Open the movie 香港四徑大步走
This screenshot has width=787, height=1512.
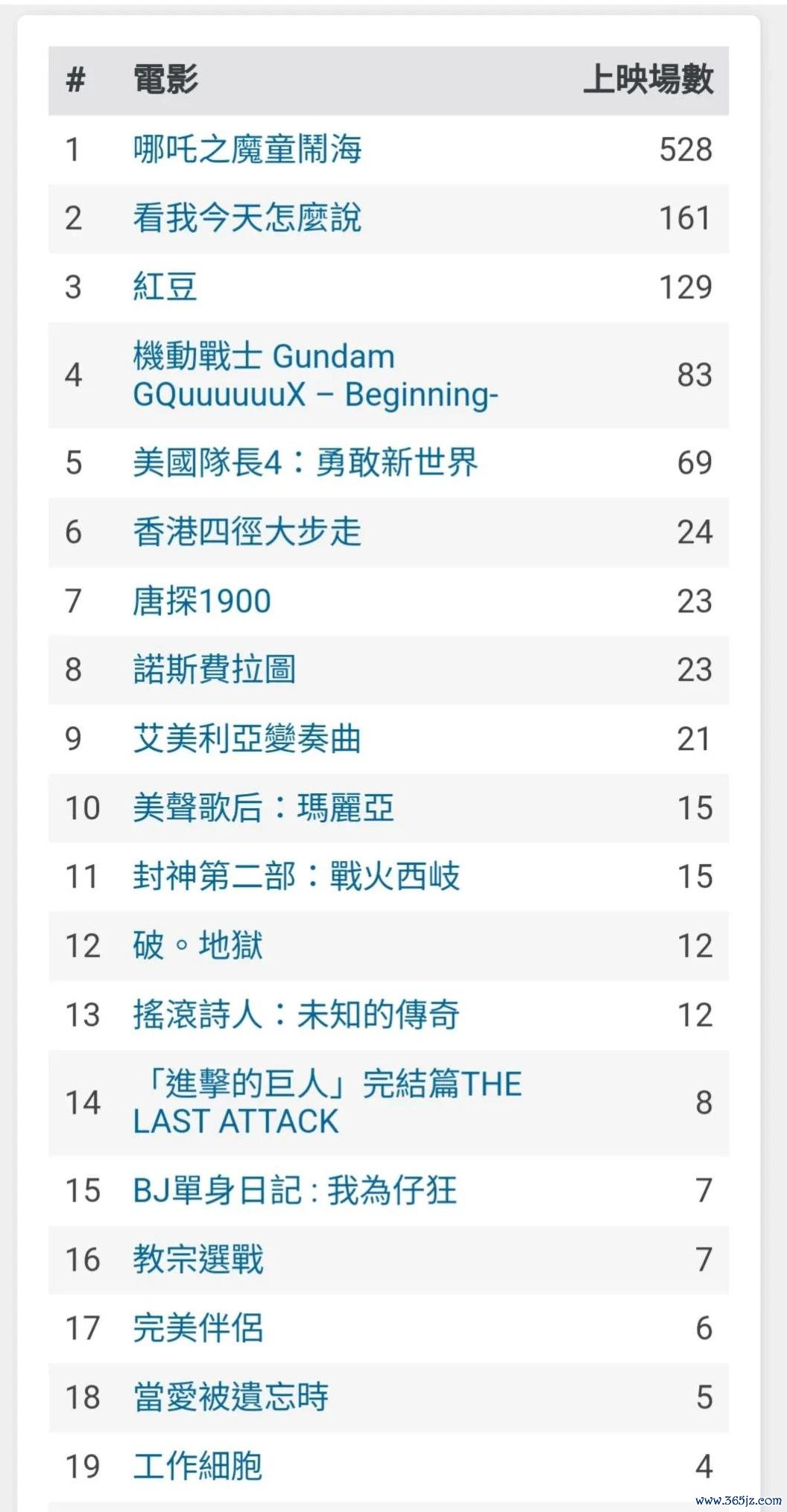[247, 532]
